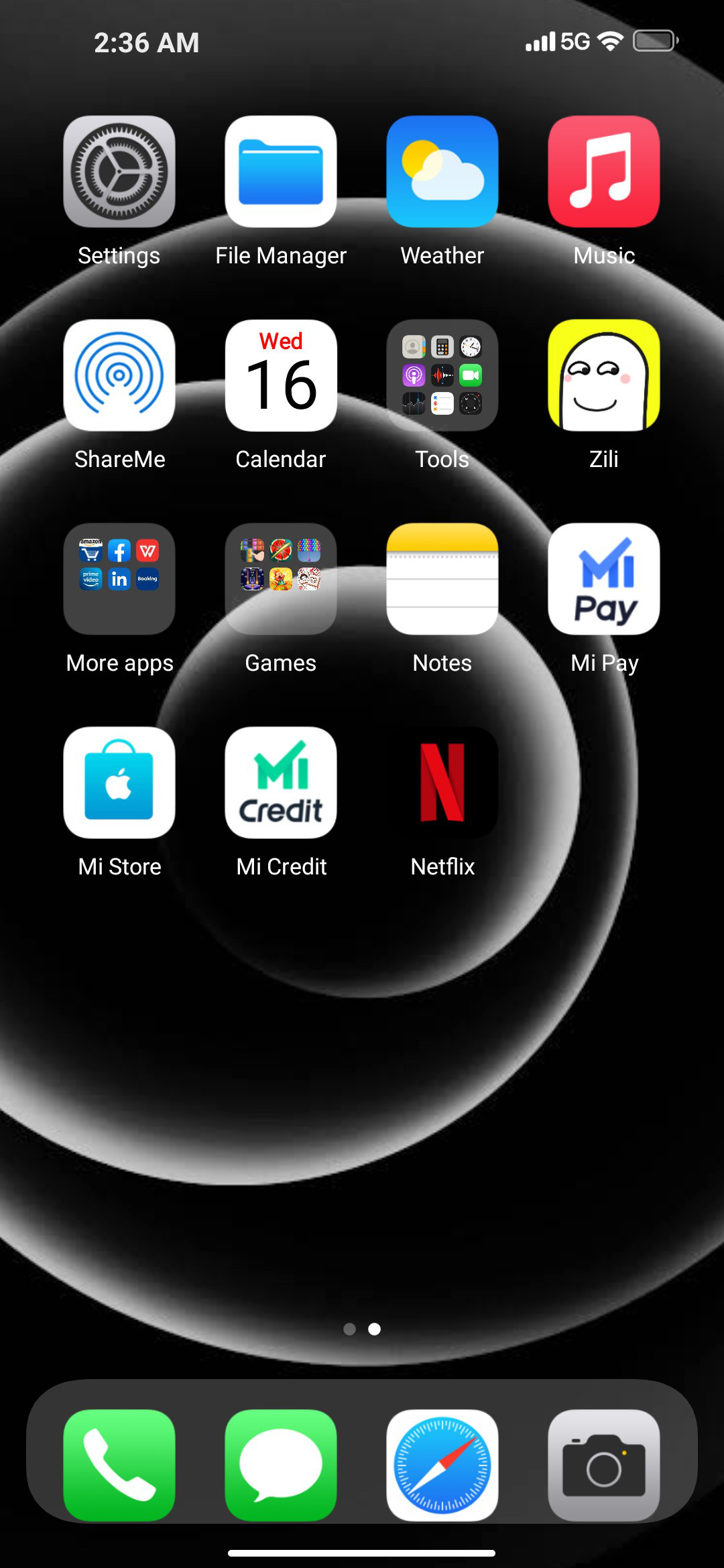Viewport: 724px width, 1568px height.
Task: Open Netflix
Action: (442, 783)
